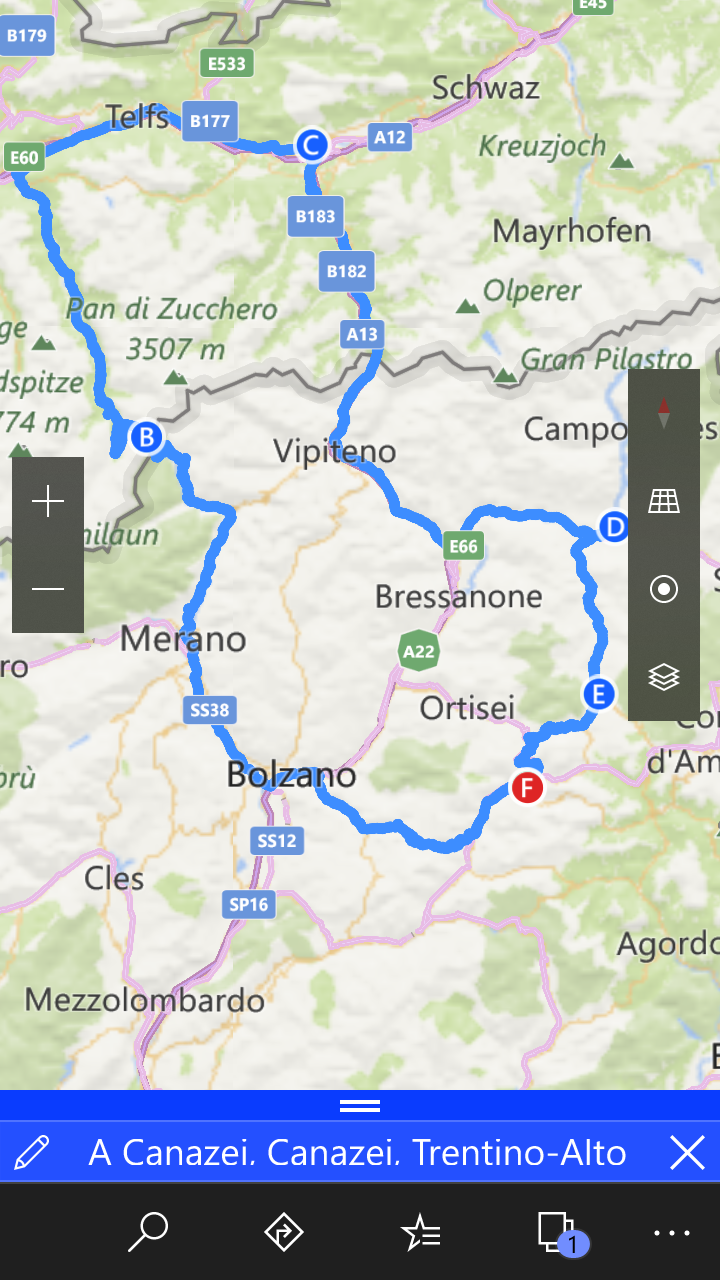Open the more options ellipsis menu
Screen dimensions: 720x1280
(x=672, y=1233)
